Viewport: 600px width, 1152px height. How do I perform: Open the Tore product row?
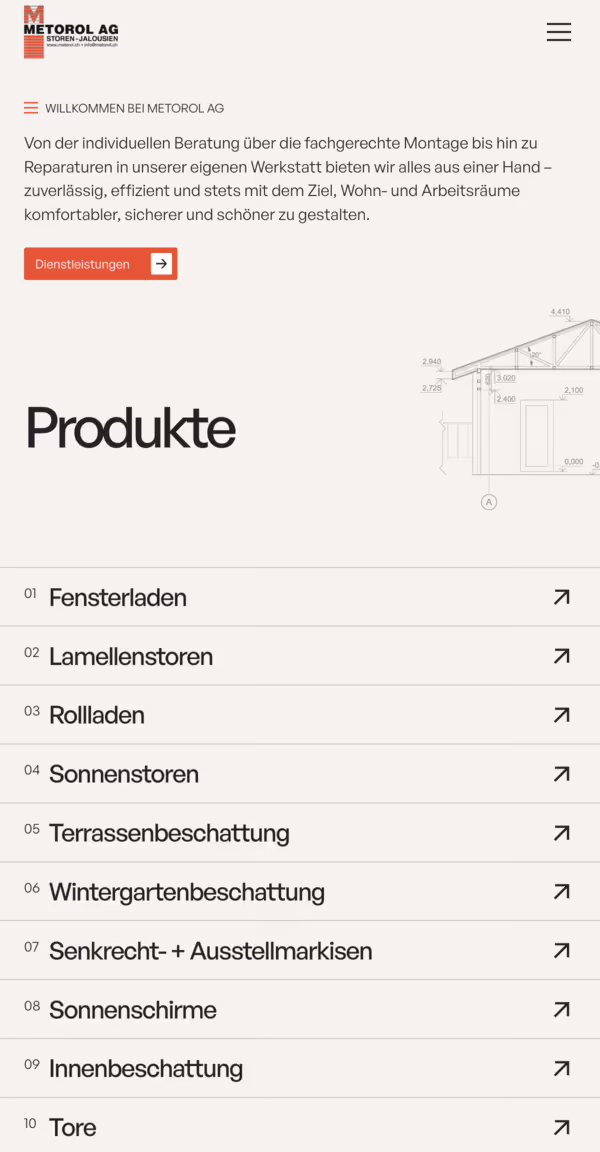click(x=300, y=1125)
